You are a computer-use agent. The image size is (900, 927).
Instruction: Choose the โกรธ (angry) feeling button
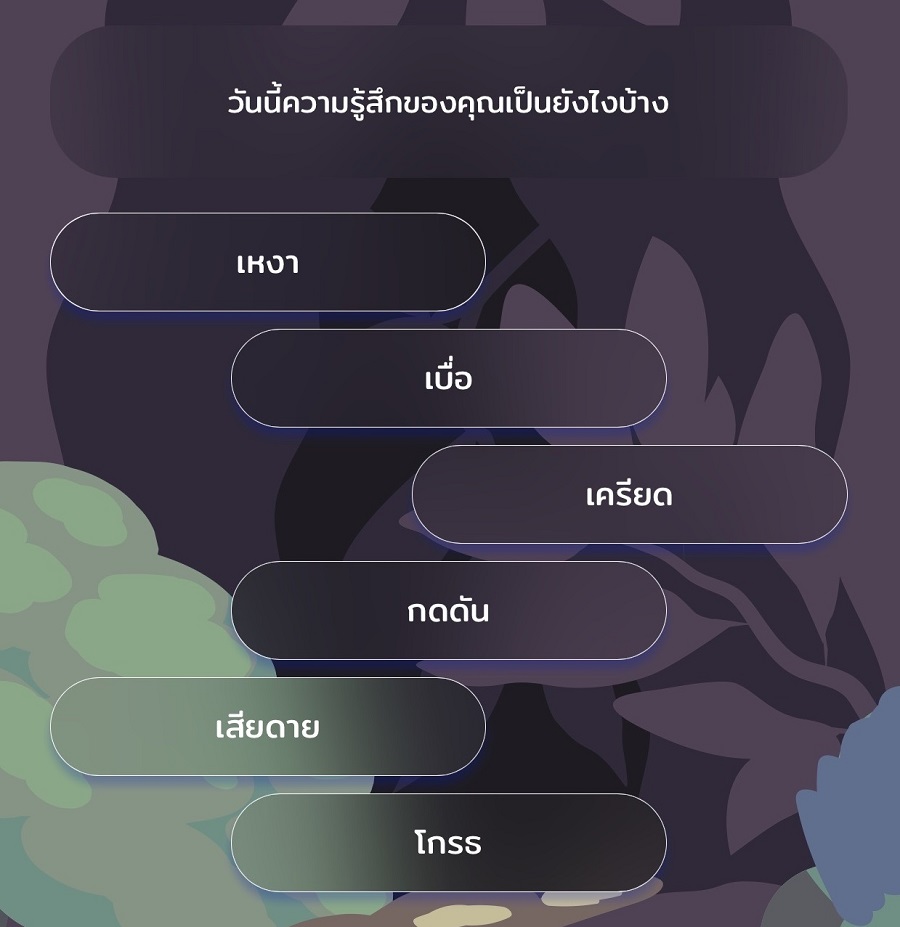(448, 843)
